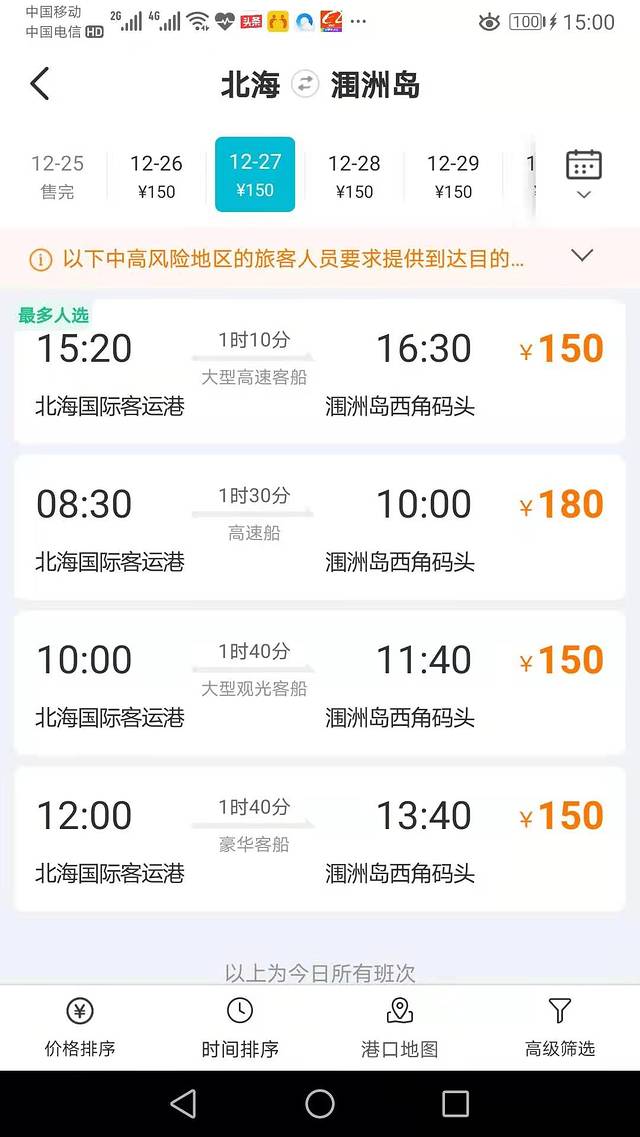Image resolution: width=640 pixels, height=1137 pixels.
Task: Choose the 08:30 high-speed boat for ¥180
Action: tap(319, 527)
